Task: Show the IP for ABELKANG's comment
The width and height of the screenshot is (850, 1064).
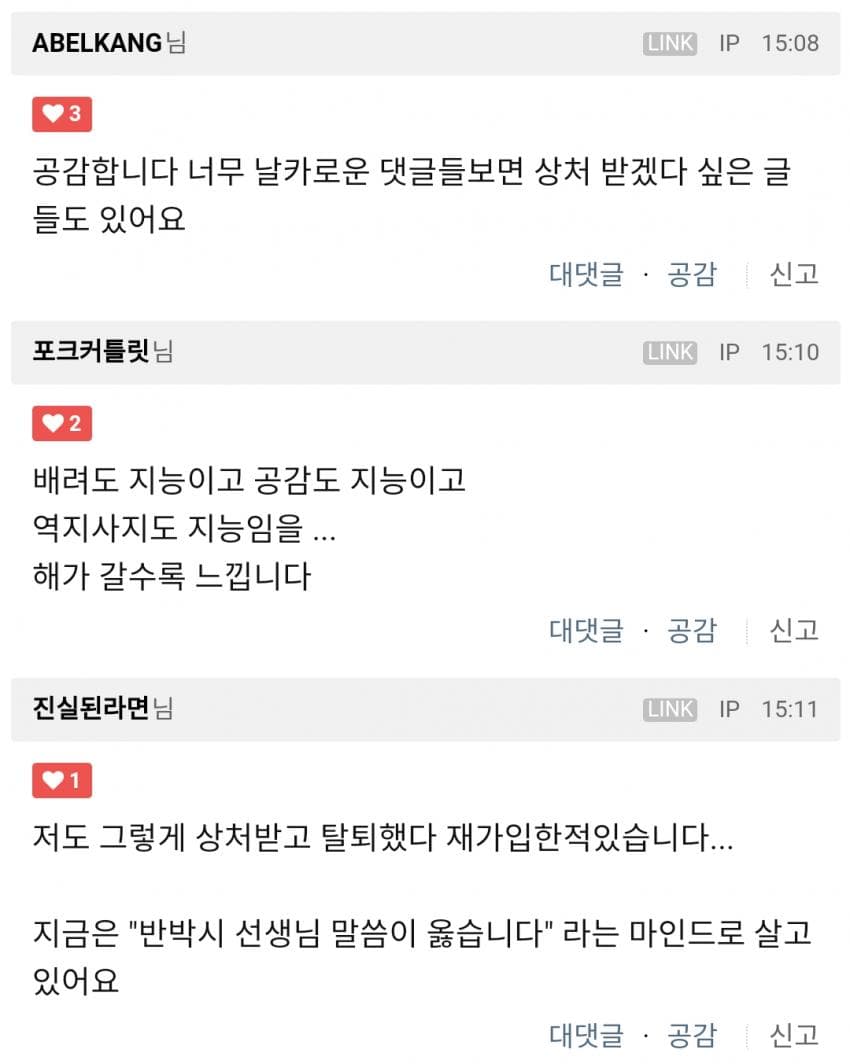Action: point(729,43)
